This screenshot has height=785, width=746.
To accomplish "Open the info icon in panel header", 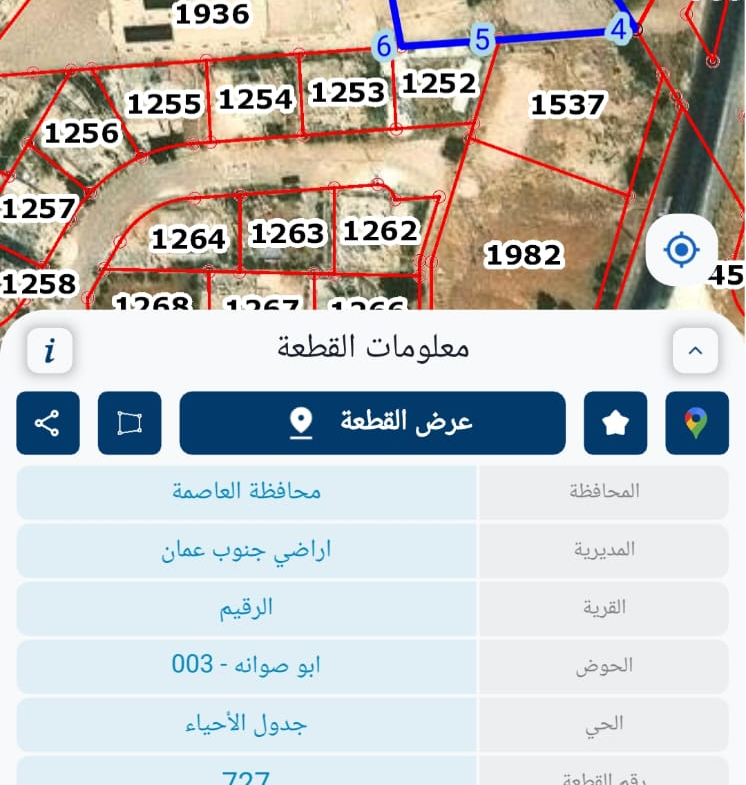I will tap(50, 351).
